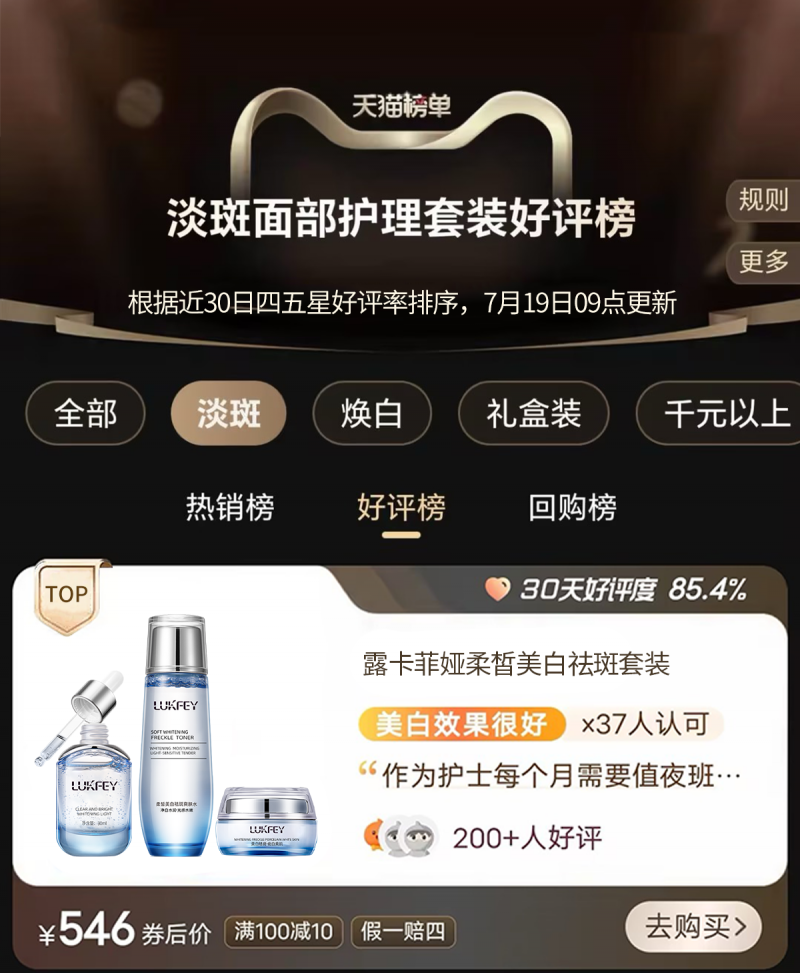Switch to the 回购榜 tab
This screenshot has width=800, height=973.
pyautogui.click(x=572, y=507)
